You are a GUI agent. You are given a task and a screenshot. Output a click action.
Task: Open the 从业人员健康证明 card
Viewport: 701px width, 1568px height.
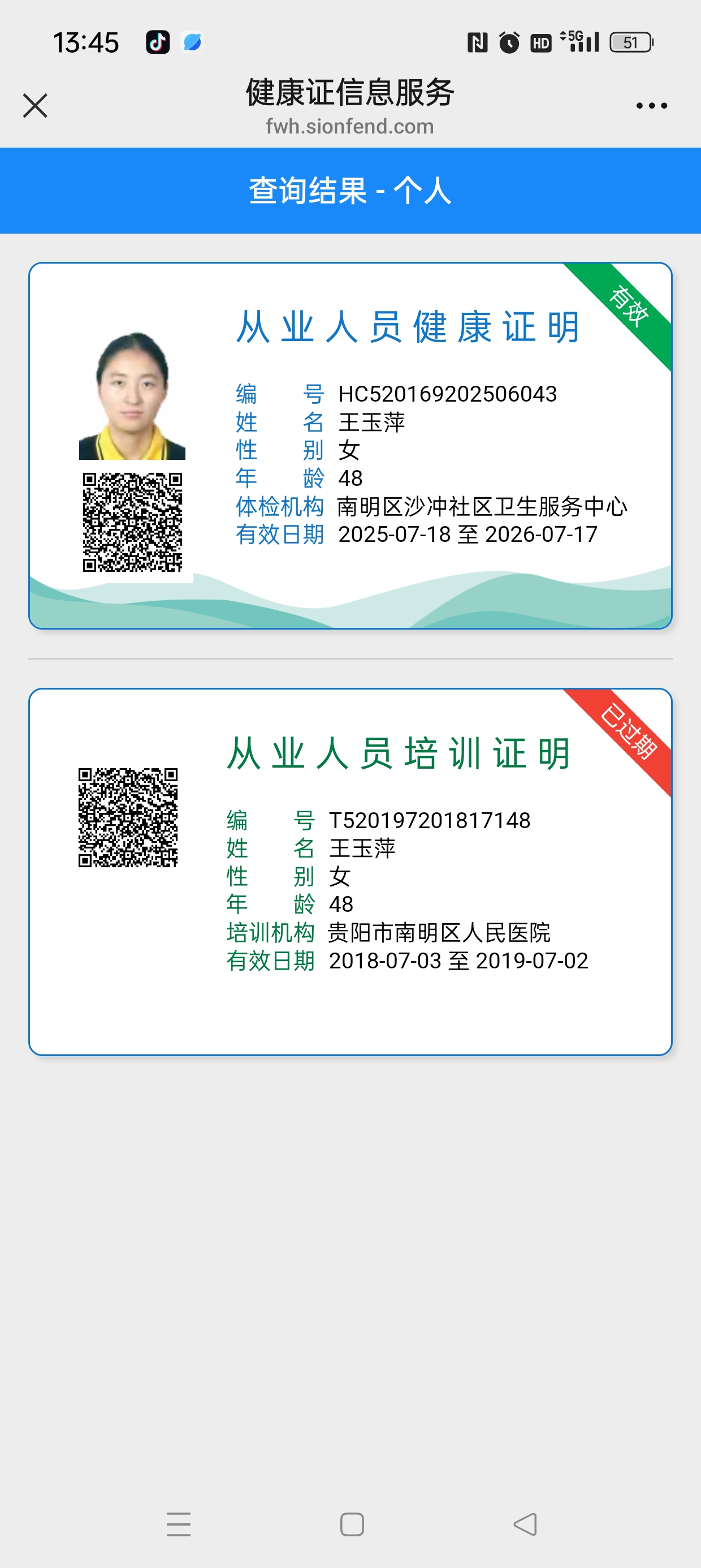click(x=350, y=446)
